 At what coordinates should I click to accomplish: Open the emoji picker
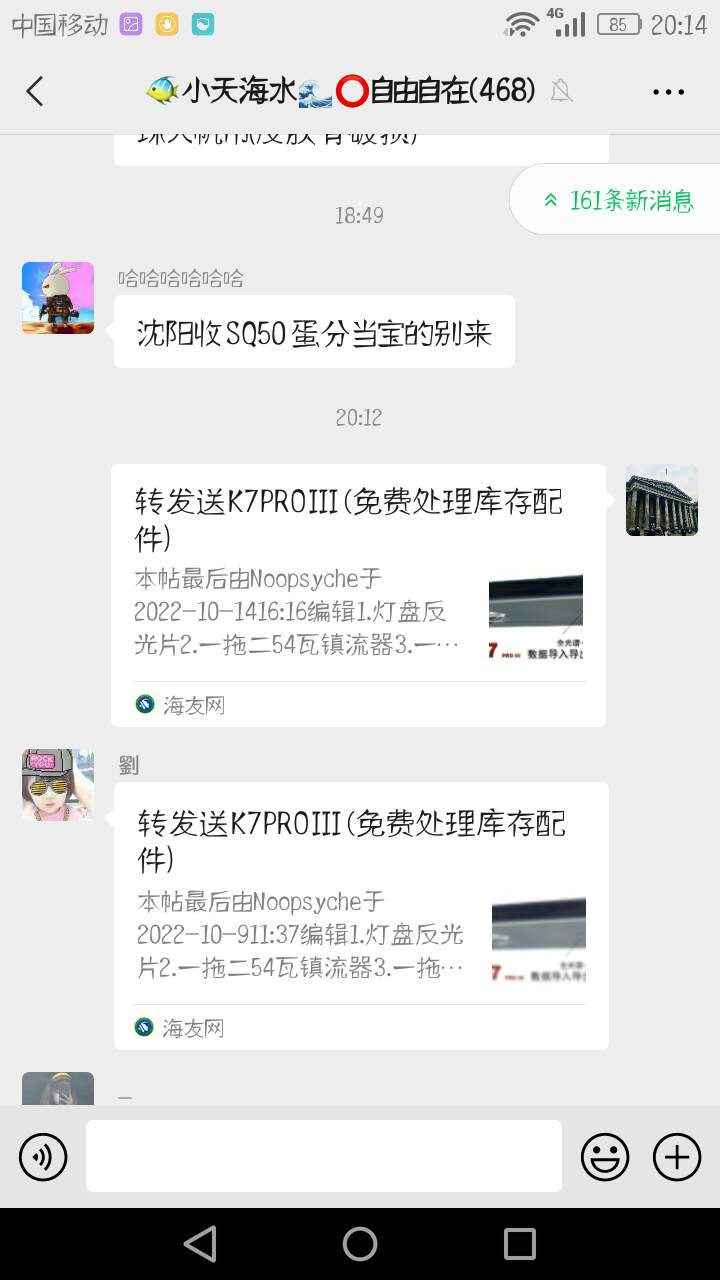605,1157
